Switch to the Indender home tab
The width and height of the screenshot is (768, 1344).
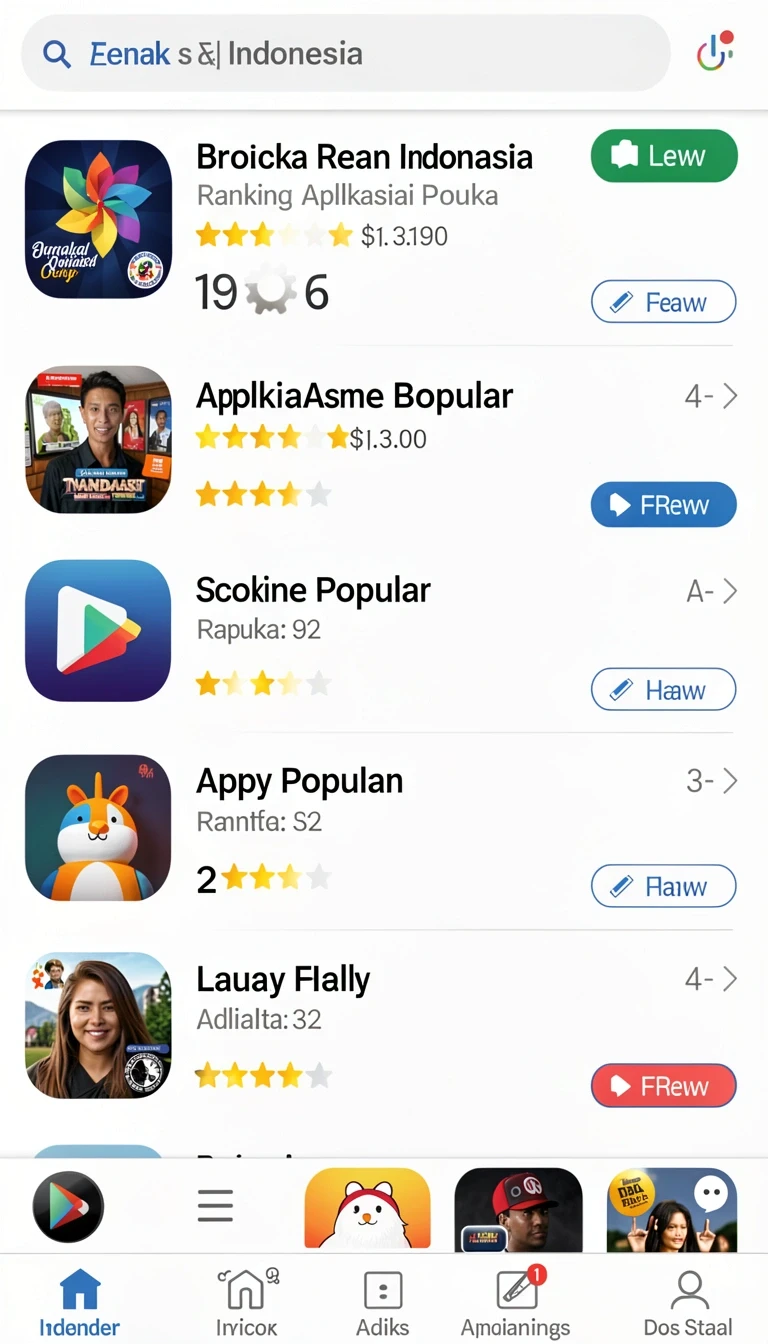pyautogui.click(x=80, y=1301)
